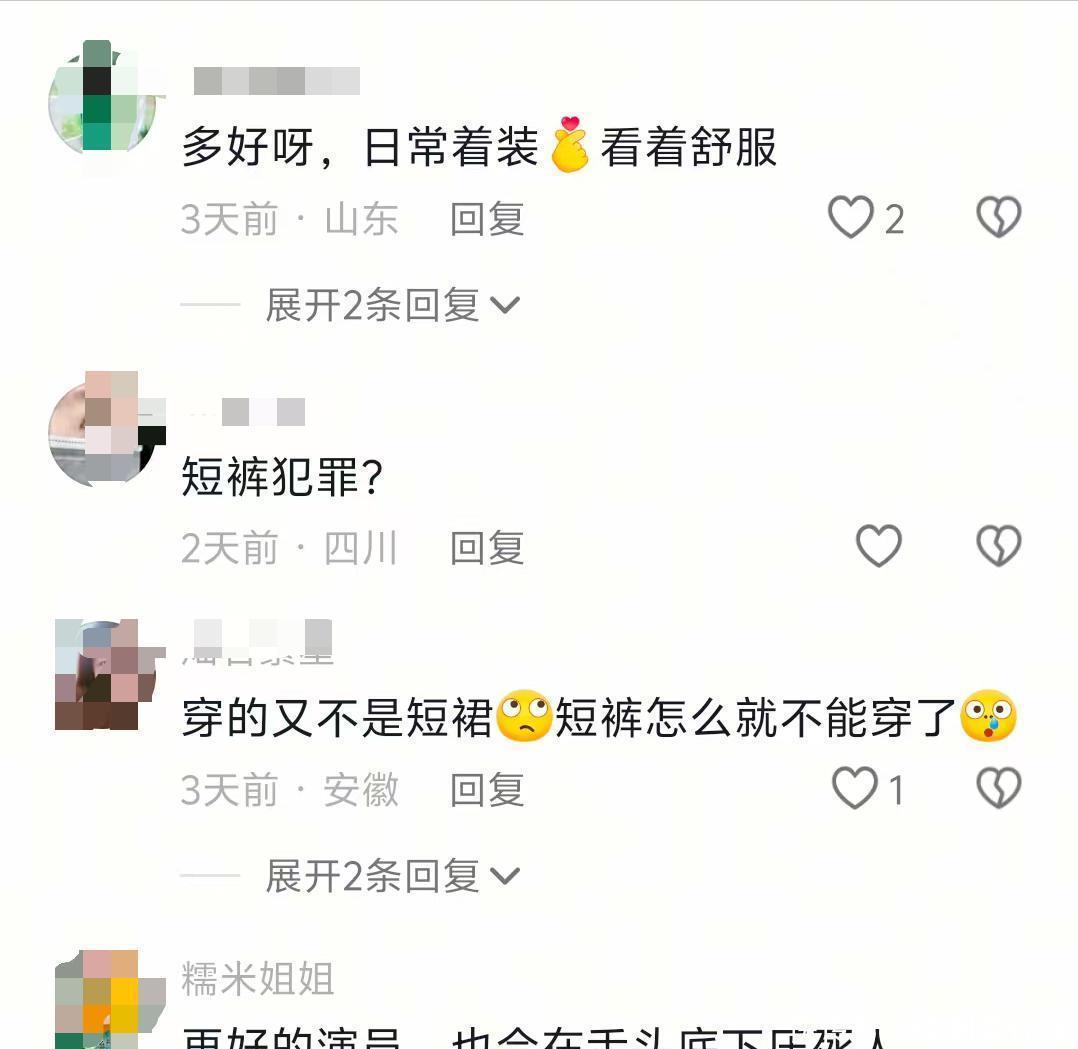
Task: Like the comment 多好呀，日常着装
Action: [x=852, y=218]
